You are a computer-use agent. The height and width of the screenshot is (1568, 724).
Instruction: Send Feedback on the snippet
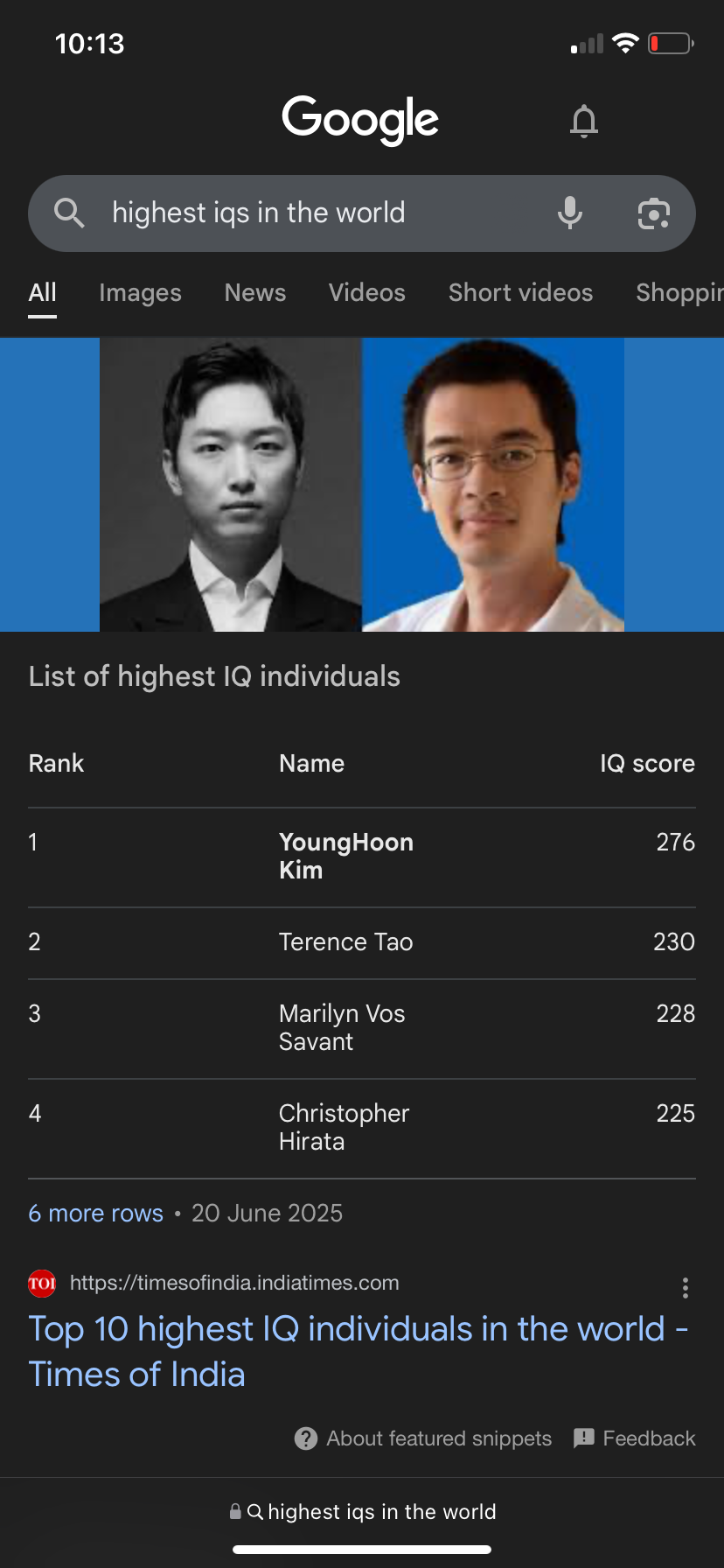635,1438
